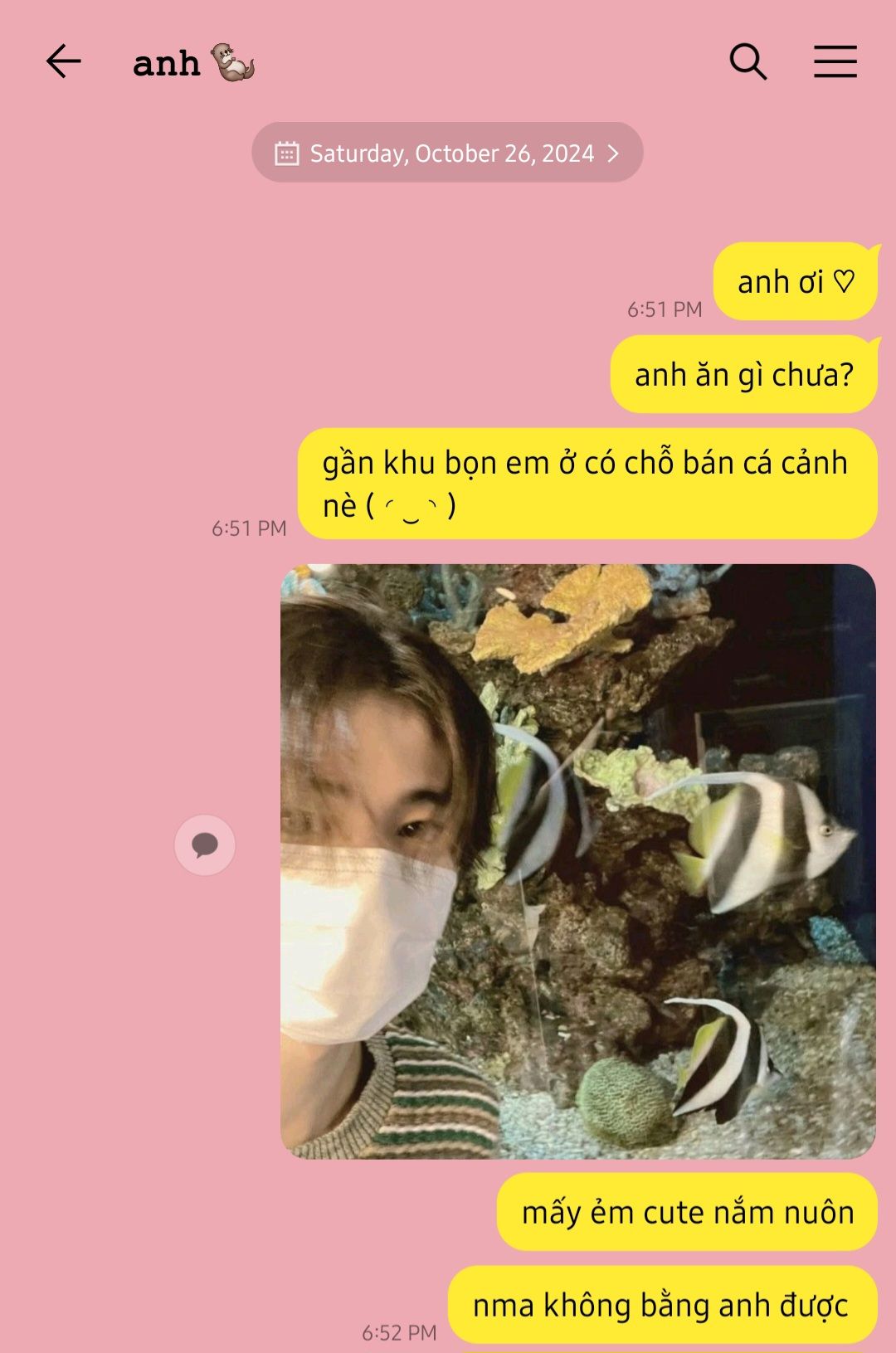Reply with the speech bubble icon beside the photo
Viewport: 896px width, 1353px height.
[x=205, y=845]
